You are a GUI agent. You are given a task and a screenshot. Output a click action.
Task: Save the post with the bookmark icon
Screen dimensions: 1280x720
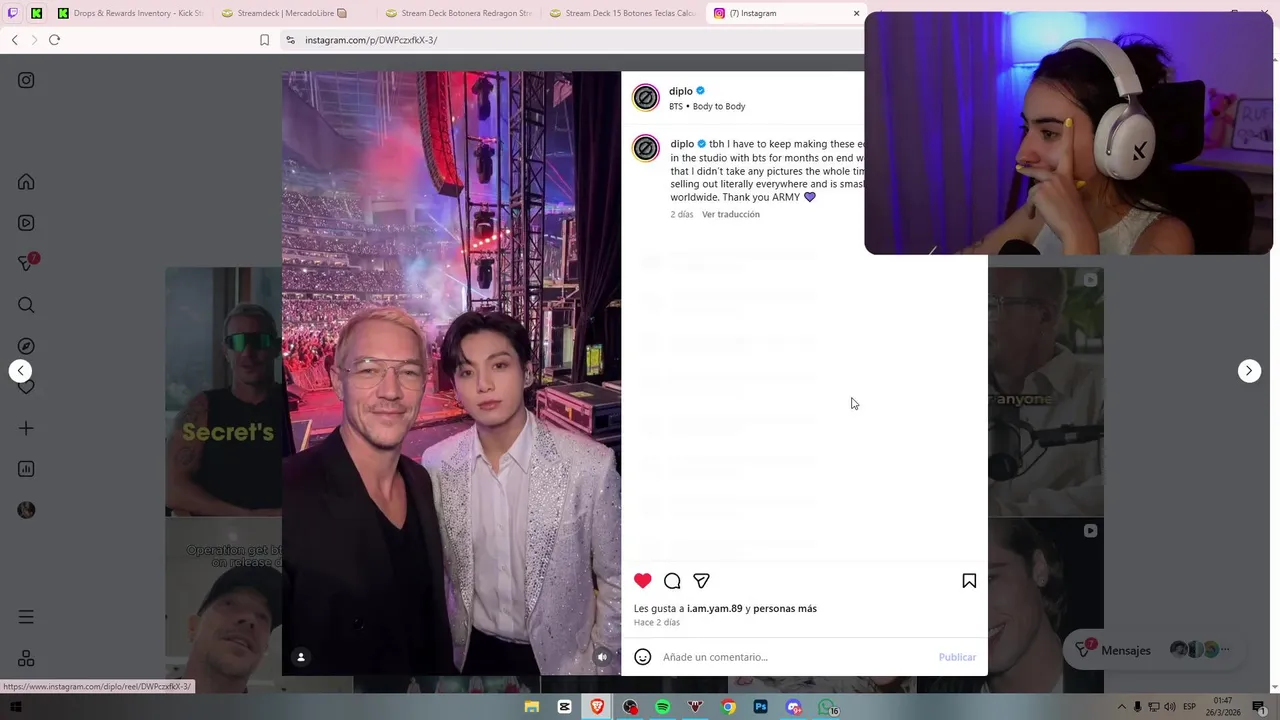[968, 581]
